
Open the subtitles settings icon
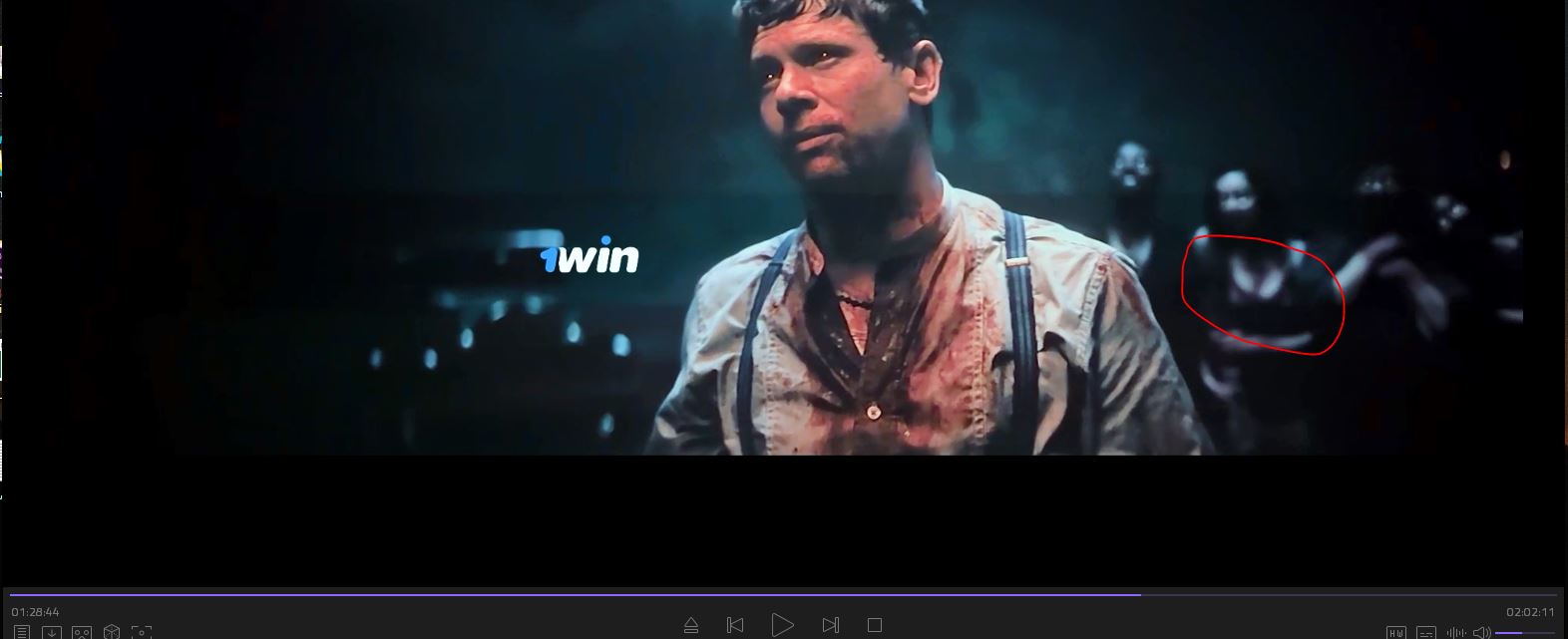coord(1426,632)
